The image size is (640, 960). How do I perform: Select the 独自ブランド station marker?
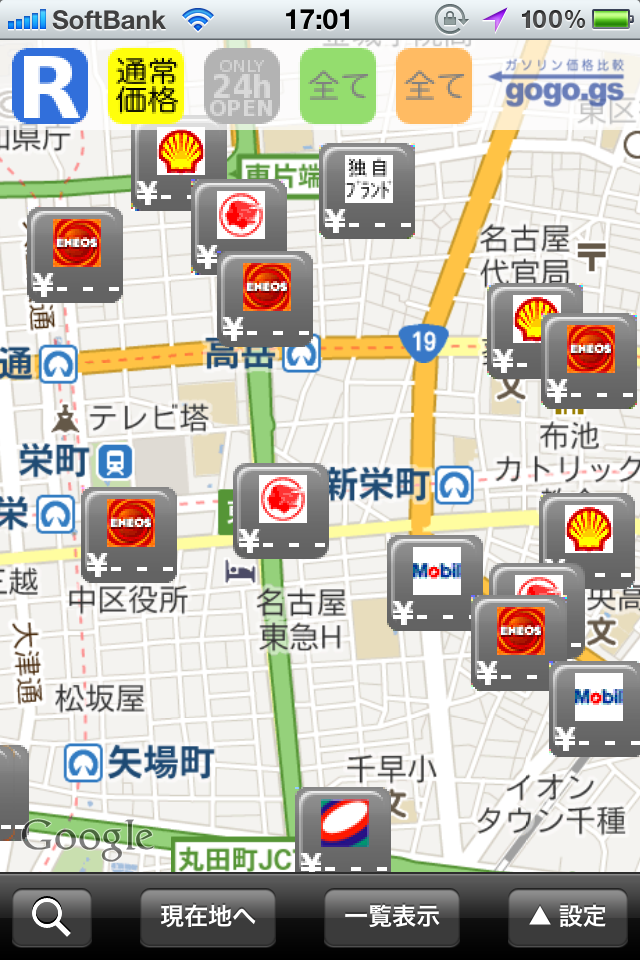coord(367,190)
